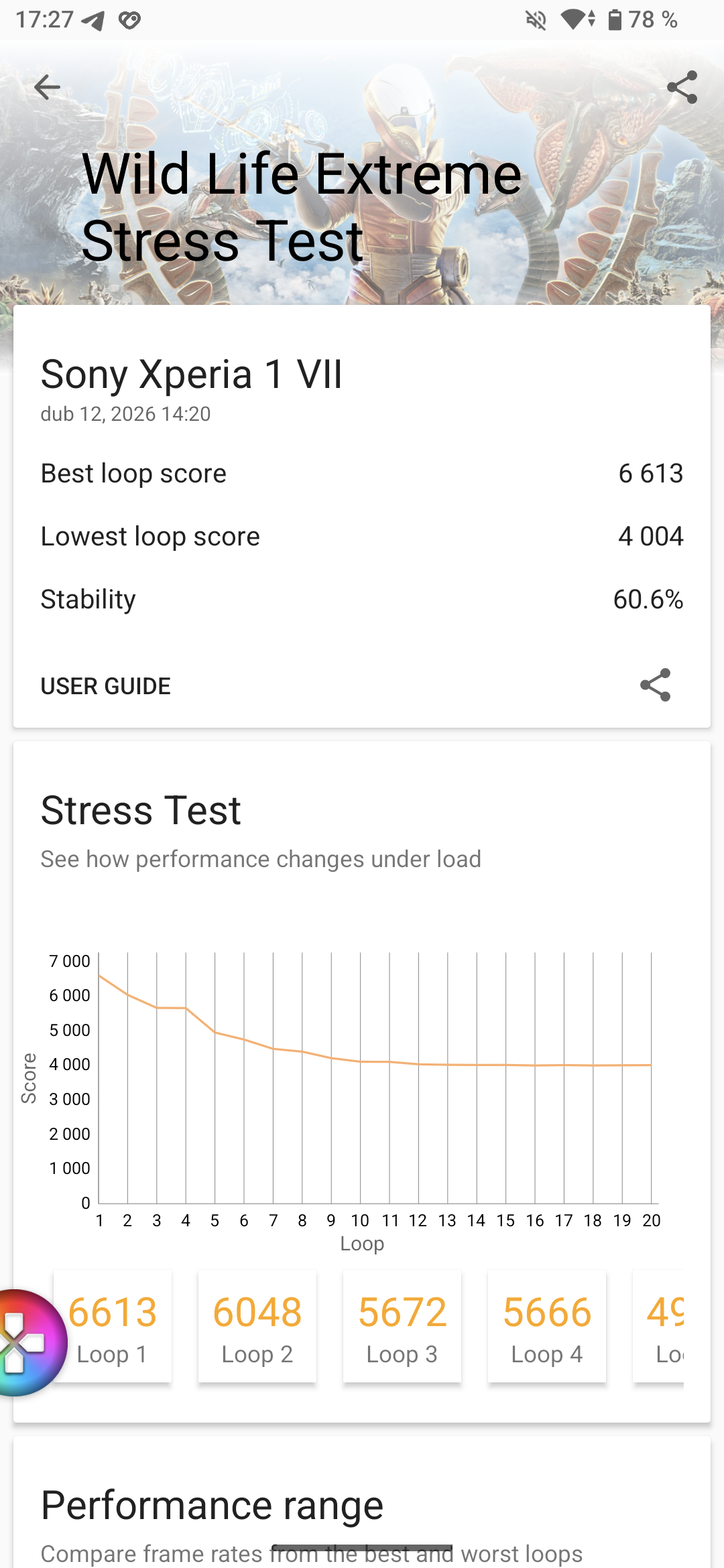Select the Loop 4 card showing 5666

point(546,1325)
